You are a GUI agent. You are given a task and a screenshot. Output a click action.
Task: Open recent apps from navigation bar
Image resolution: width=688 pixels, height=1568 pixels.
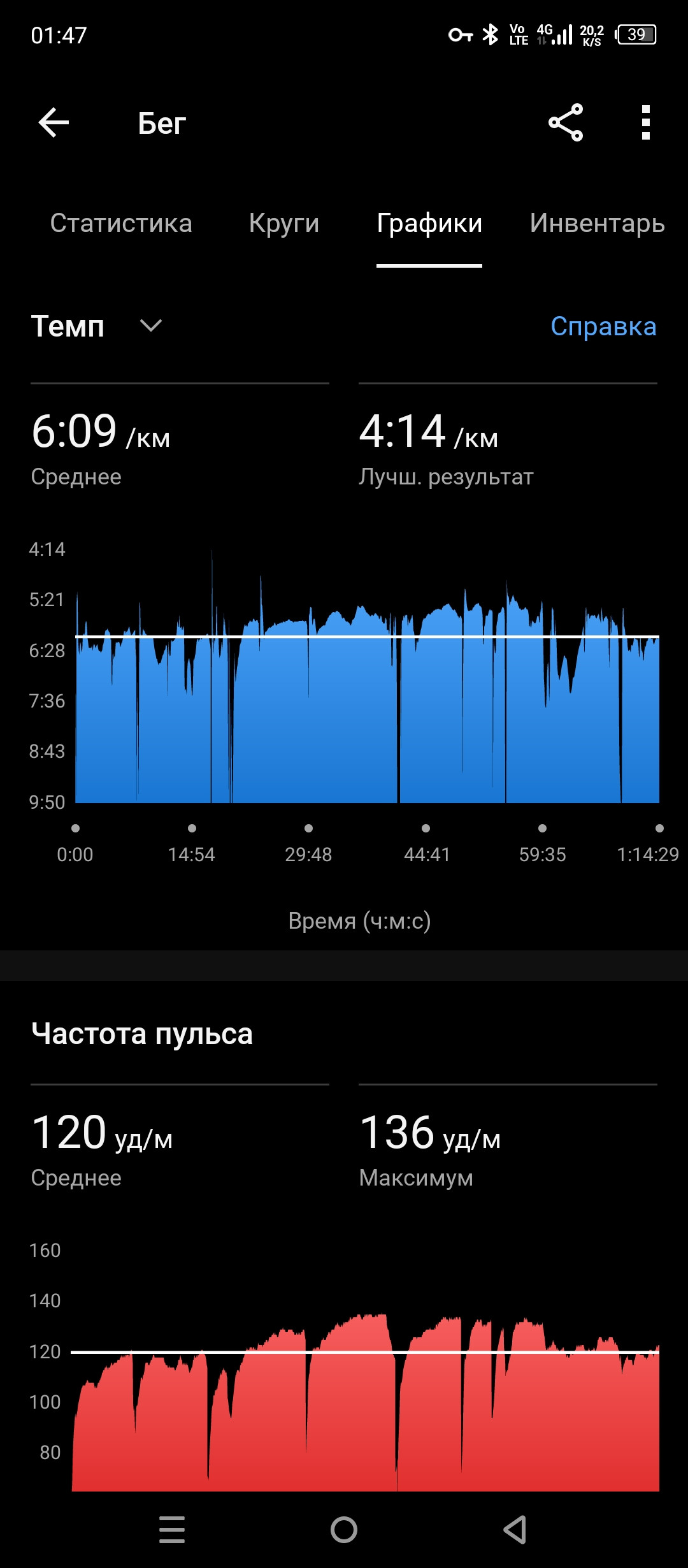(172, 1530)
